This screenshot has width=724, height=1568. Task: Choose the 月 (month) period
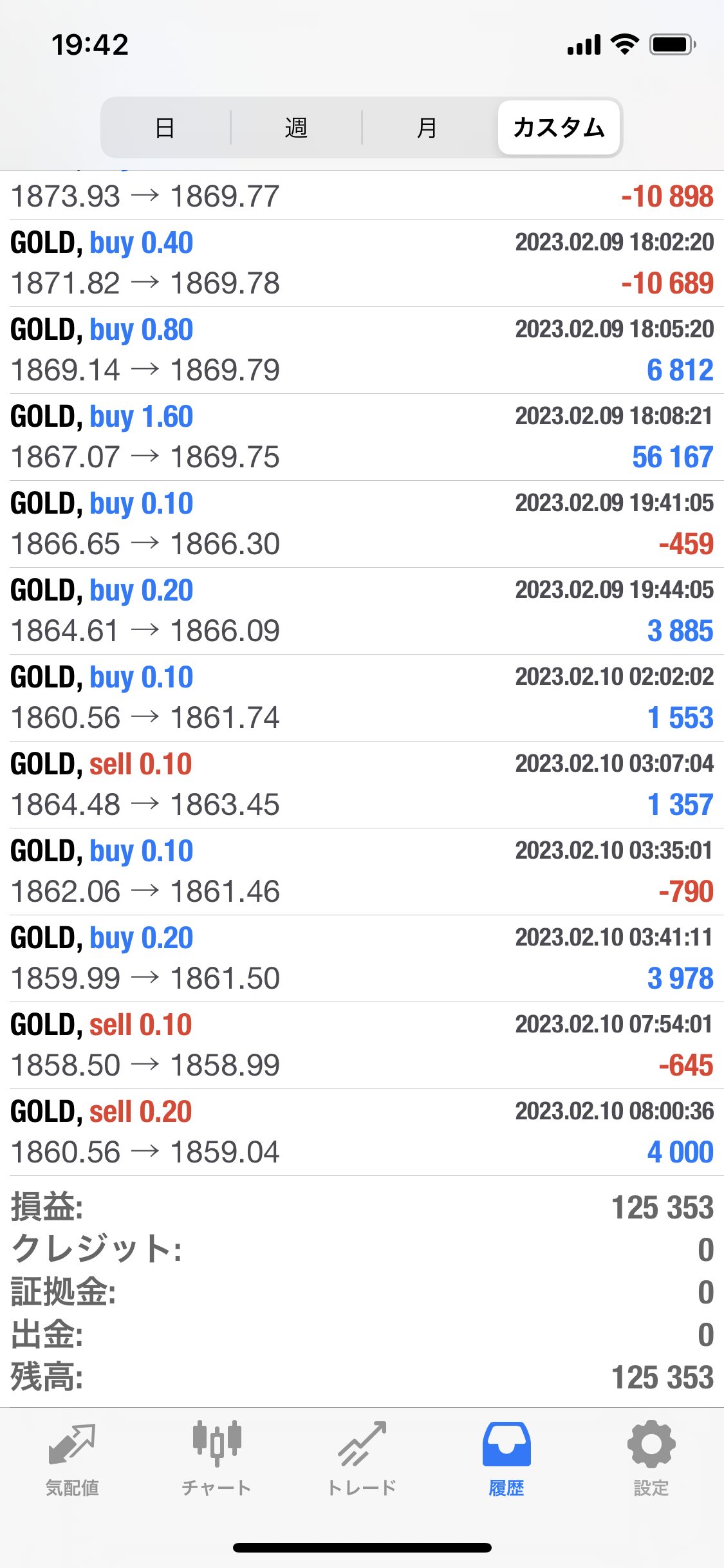pyautogui.click(x=427, y=127)
